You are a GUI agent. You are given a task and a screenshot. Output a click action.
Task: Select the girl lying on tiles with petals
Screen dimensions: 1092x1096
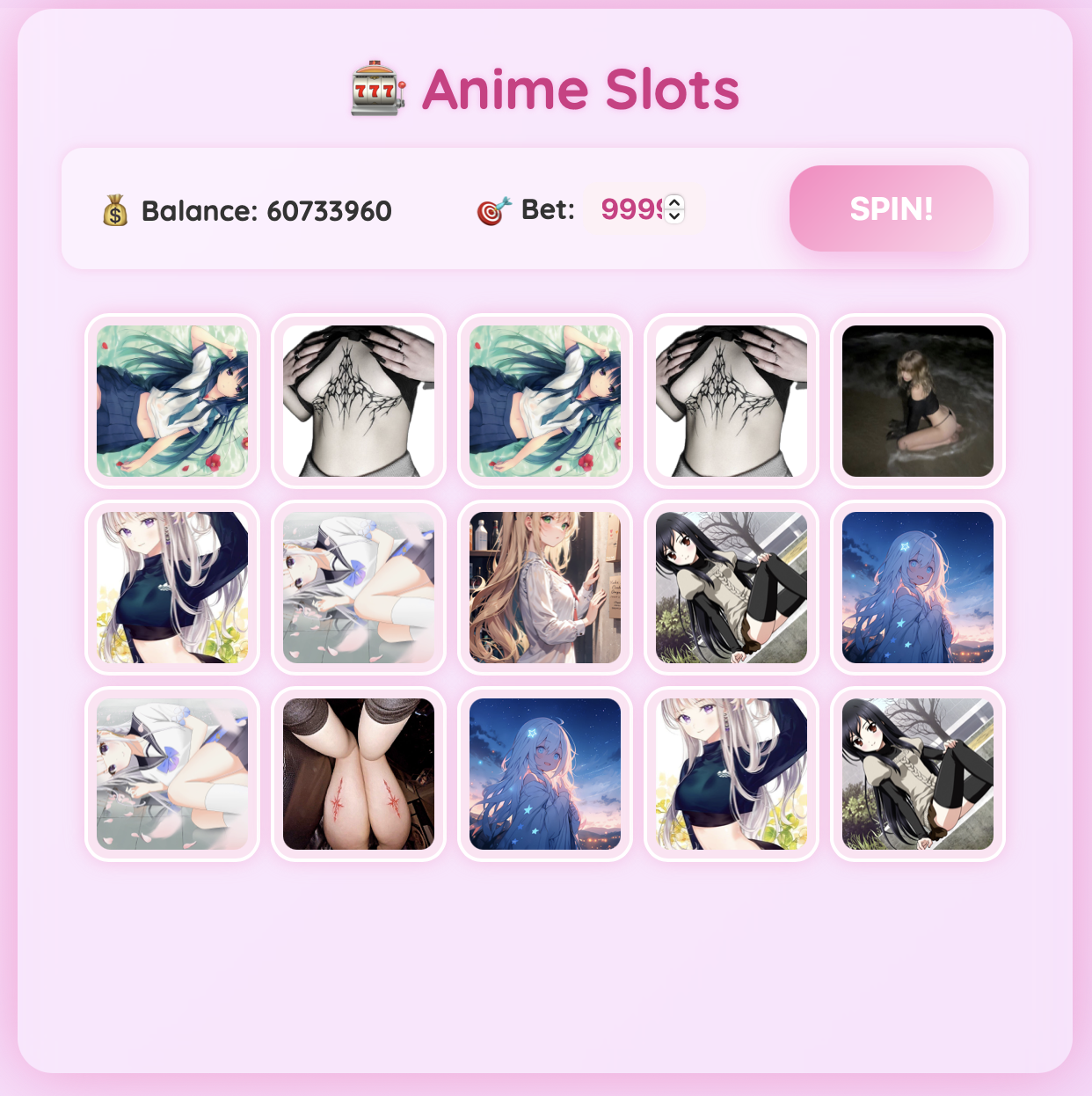pos(358,588)
